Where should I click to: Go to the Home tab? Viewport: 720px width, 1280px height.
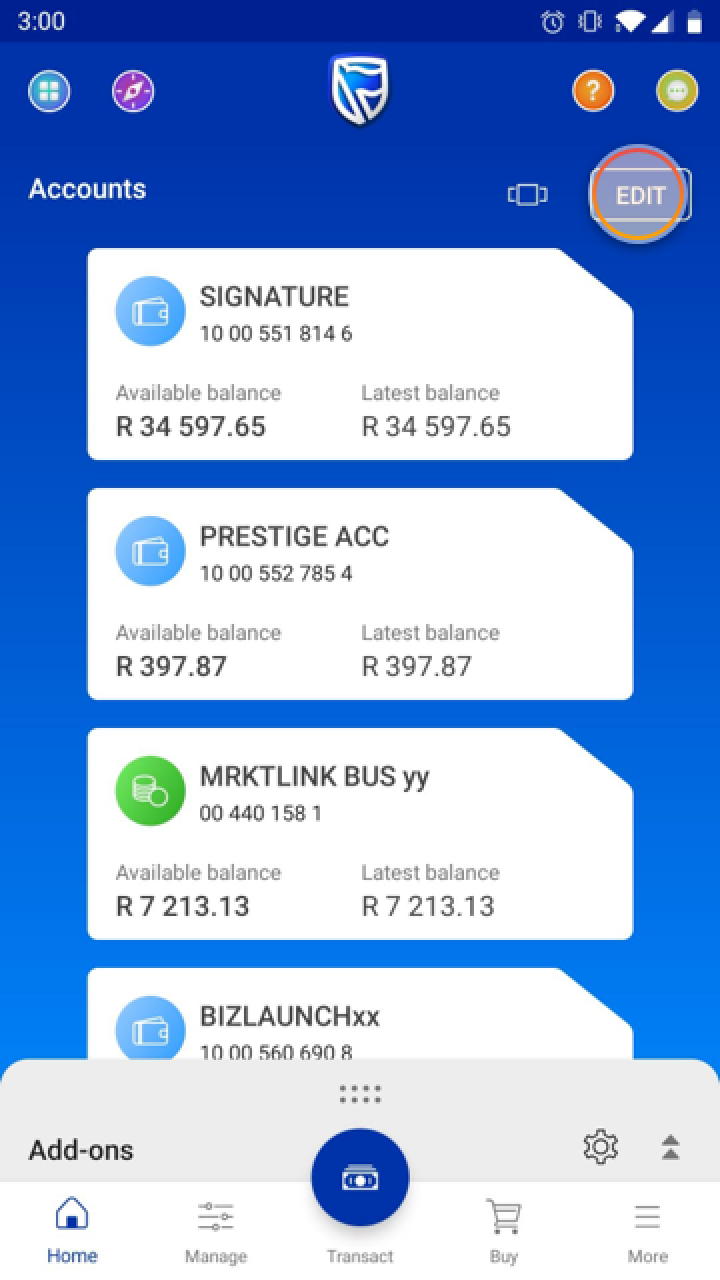coord(72,1230)
